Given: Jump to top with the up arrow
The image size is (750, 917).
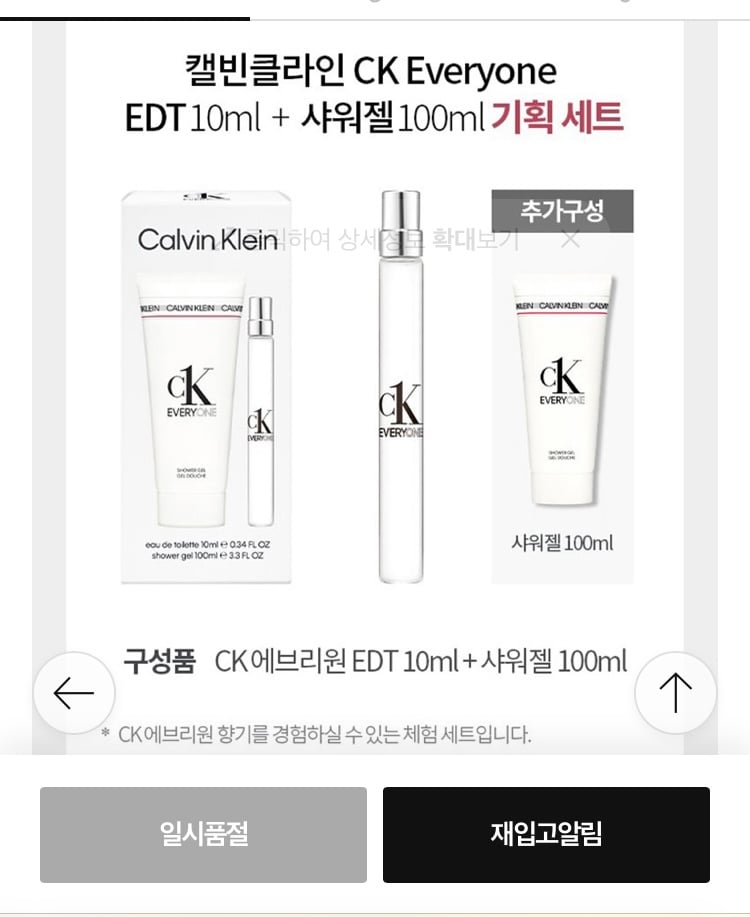Looking at the screenshot, I should pyautogui.click(x=676, y=692).
